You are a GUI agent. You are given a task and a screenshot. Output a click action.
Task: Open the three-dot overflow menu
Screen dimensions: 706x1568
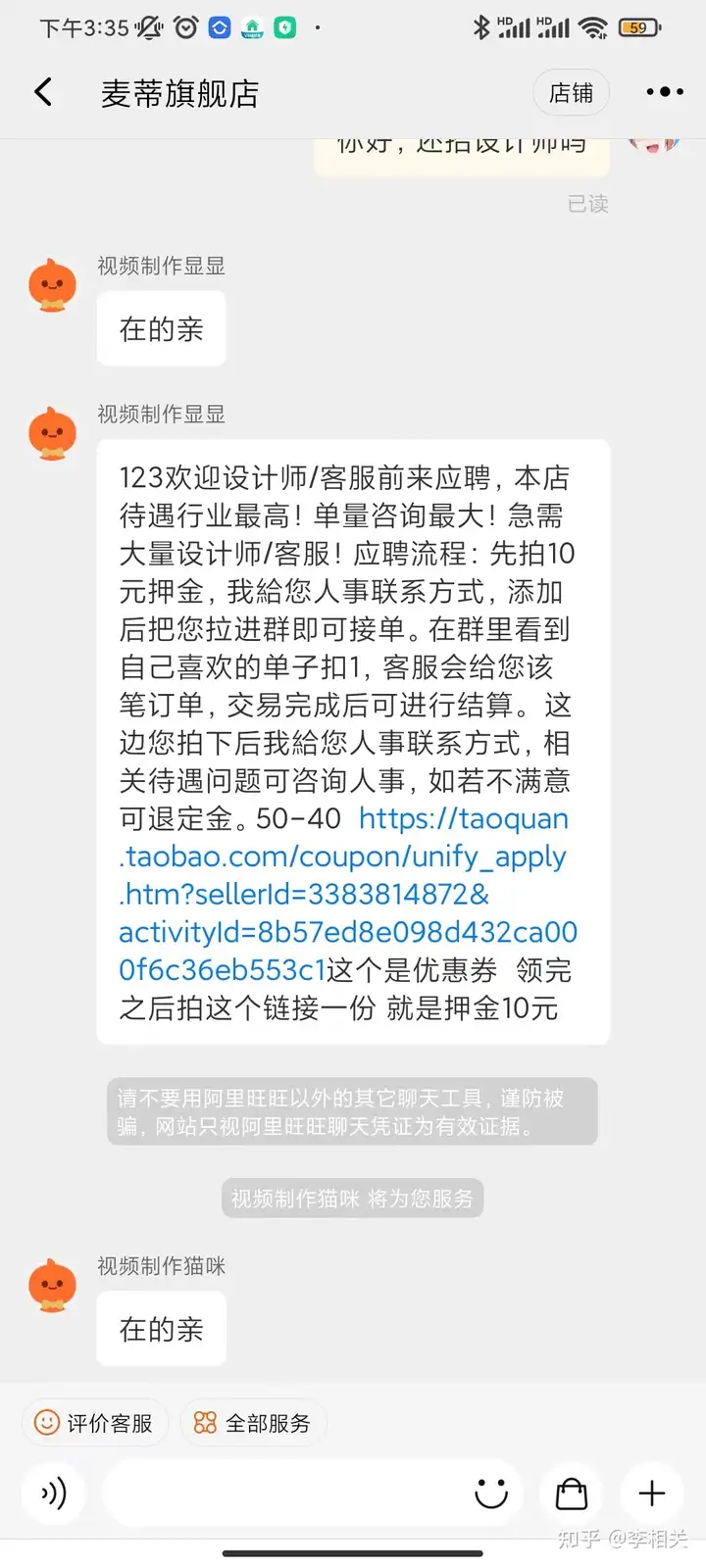coord(664,92)
